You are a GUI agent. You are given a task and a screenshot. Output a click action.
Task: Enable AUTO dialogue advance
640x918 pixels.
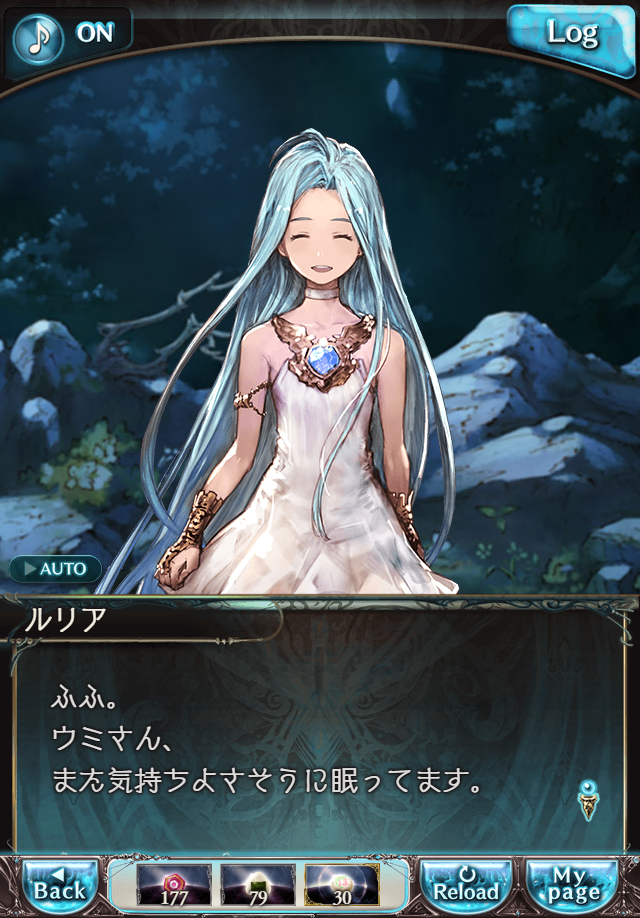[x=56, y=569]
